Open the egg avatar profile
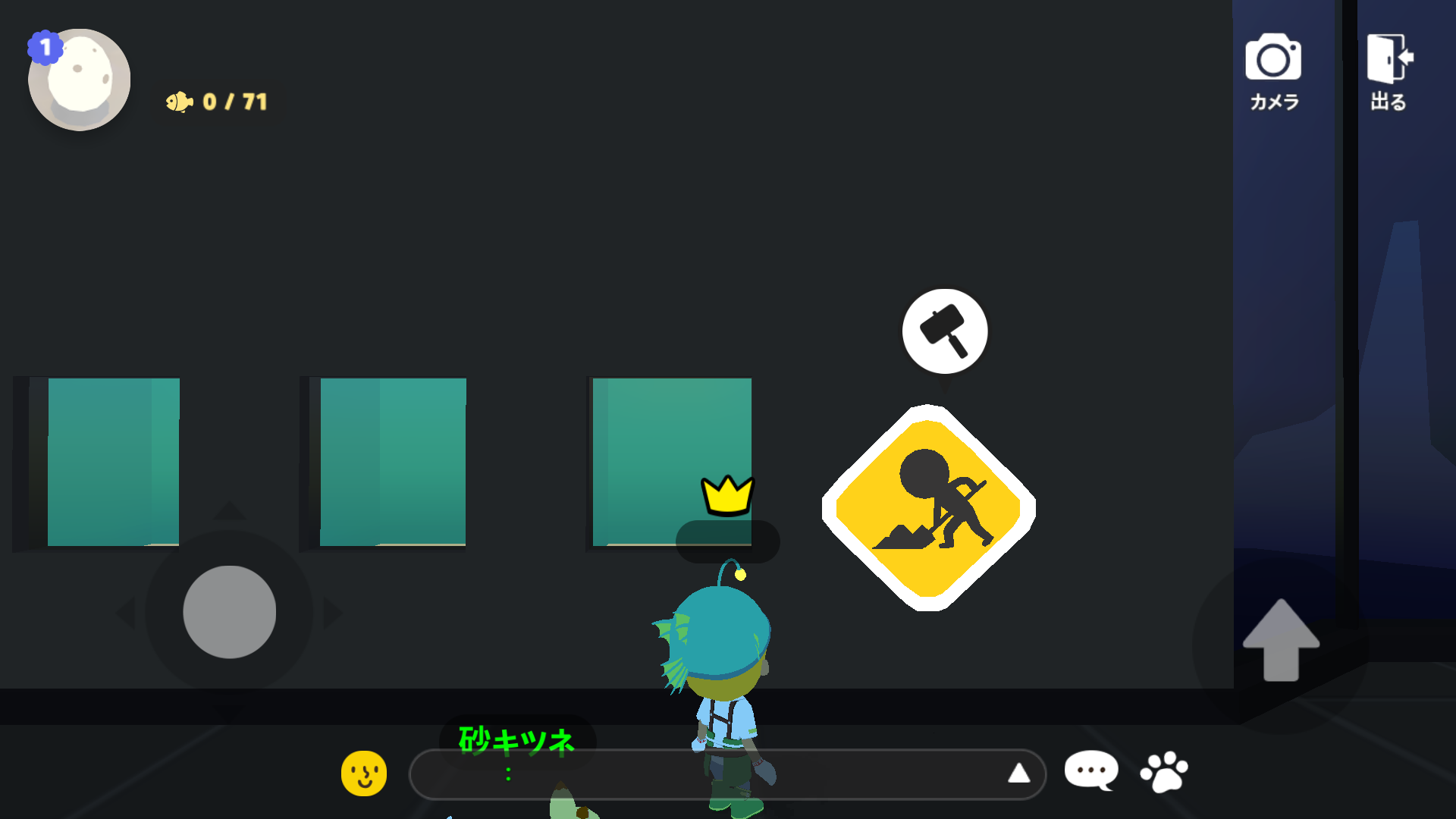Image resolution: width=1456 pixels, height=819 pixels. click(x=80, y=80)
